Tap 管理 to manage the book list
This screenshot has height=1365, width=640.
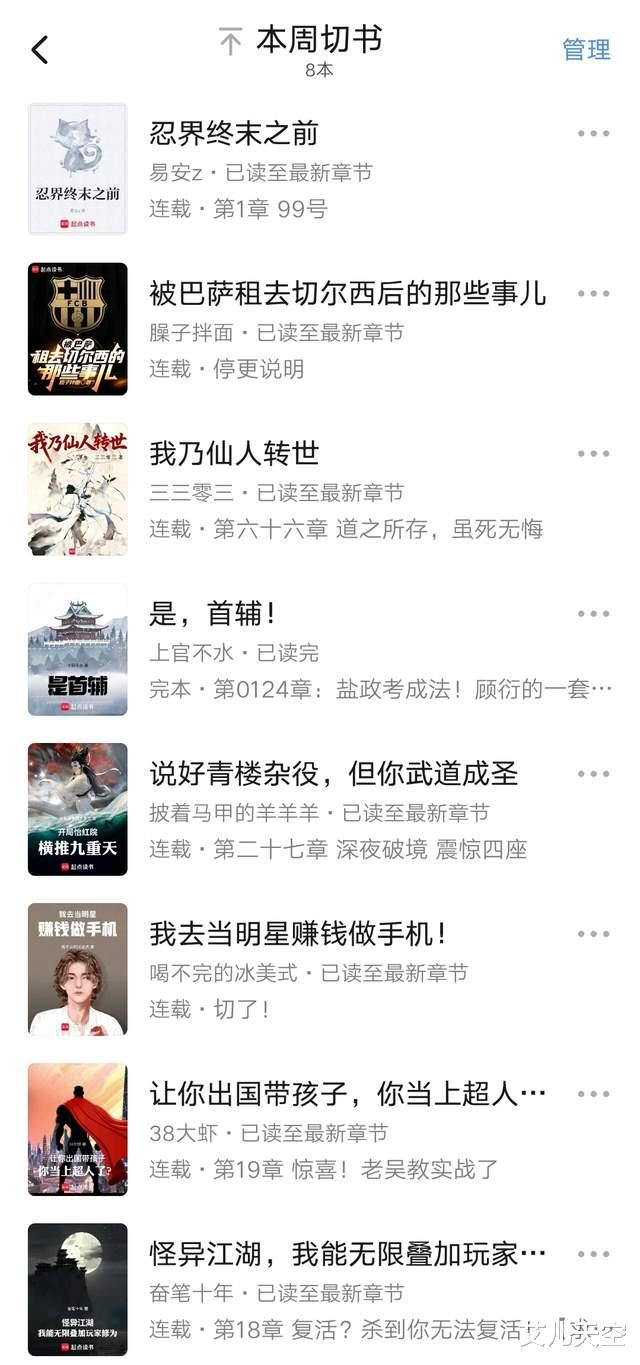point(586,50)
